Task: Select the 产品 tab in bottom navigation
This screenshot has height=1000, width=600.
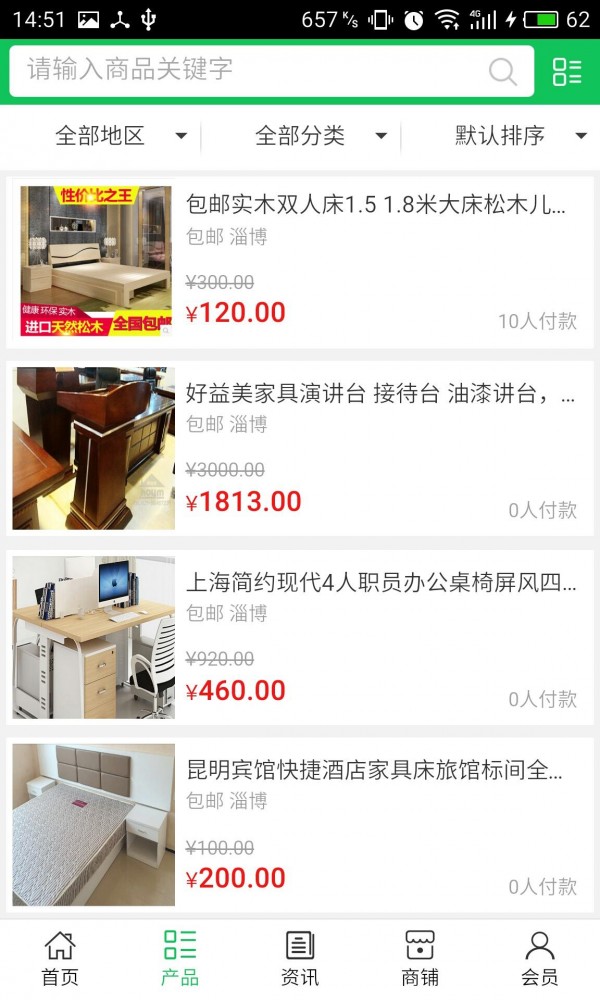Action: click(180, 958)
